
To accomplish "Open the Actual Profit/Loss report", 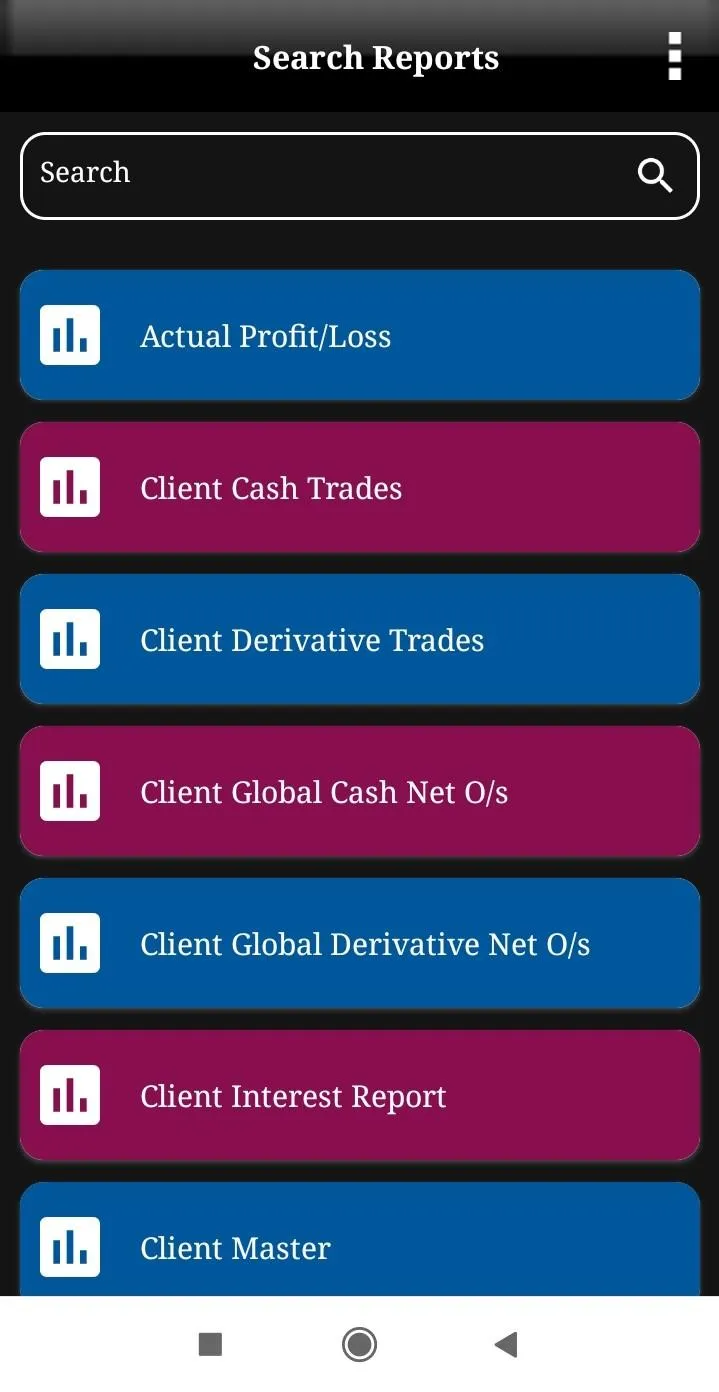I will [360, 335].
